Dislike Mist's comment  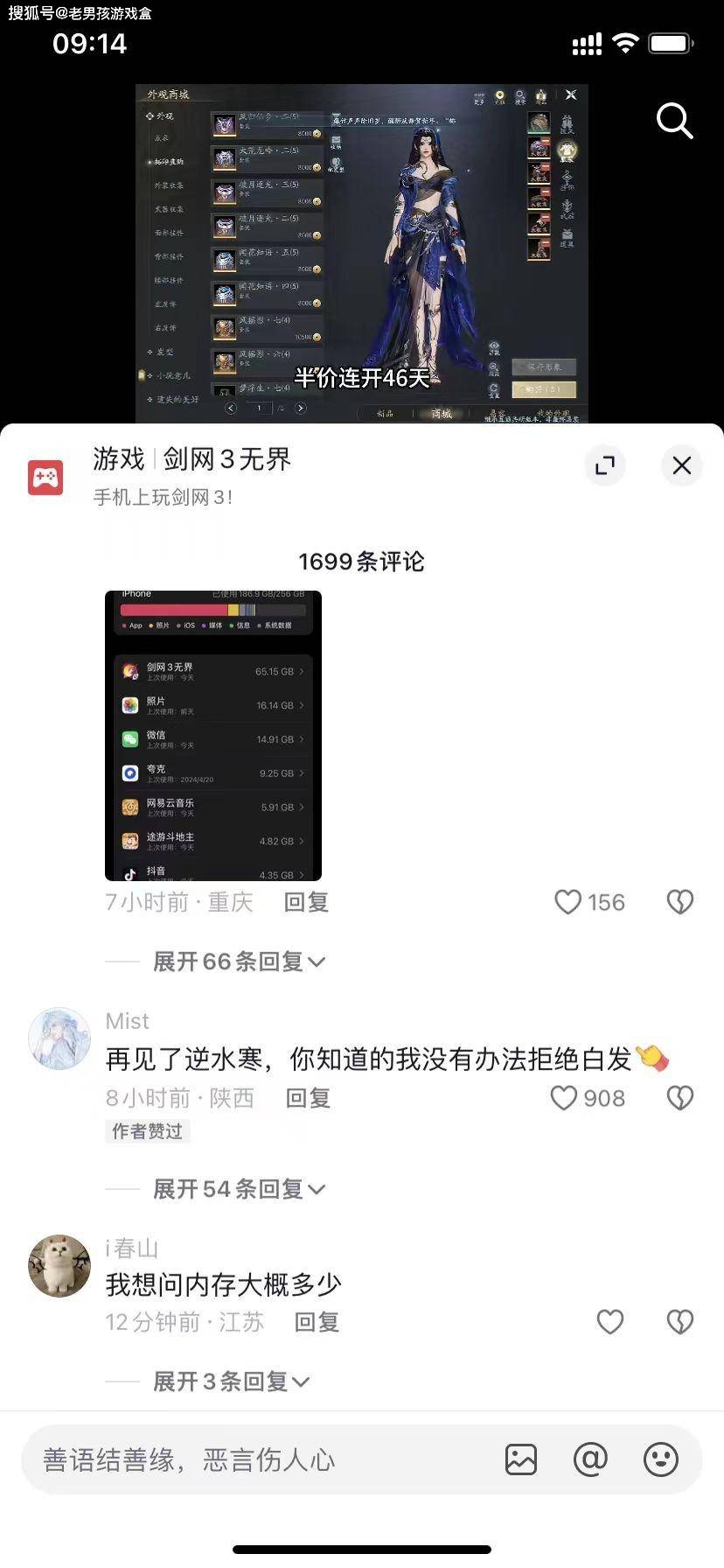point(679,1098)
